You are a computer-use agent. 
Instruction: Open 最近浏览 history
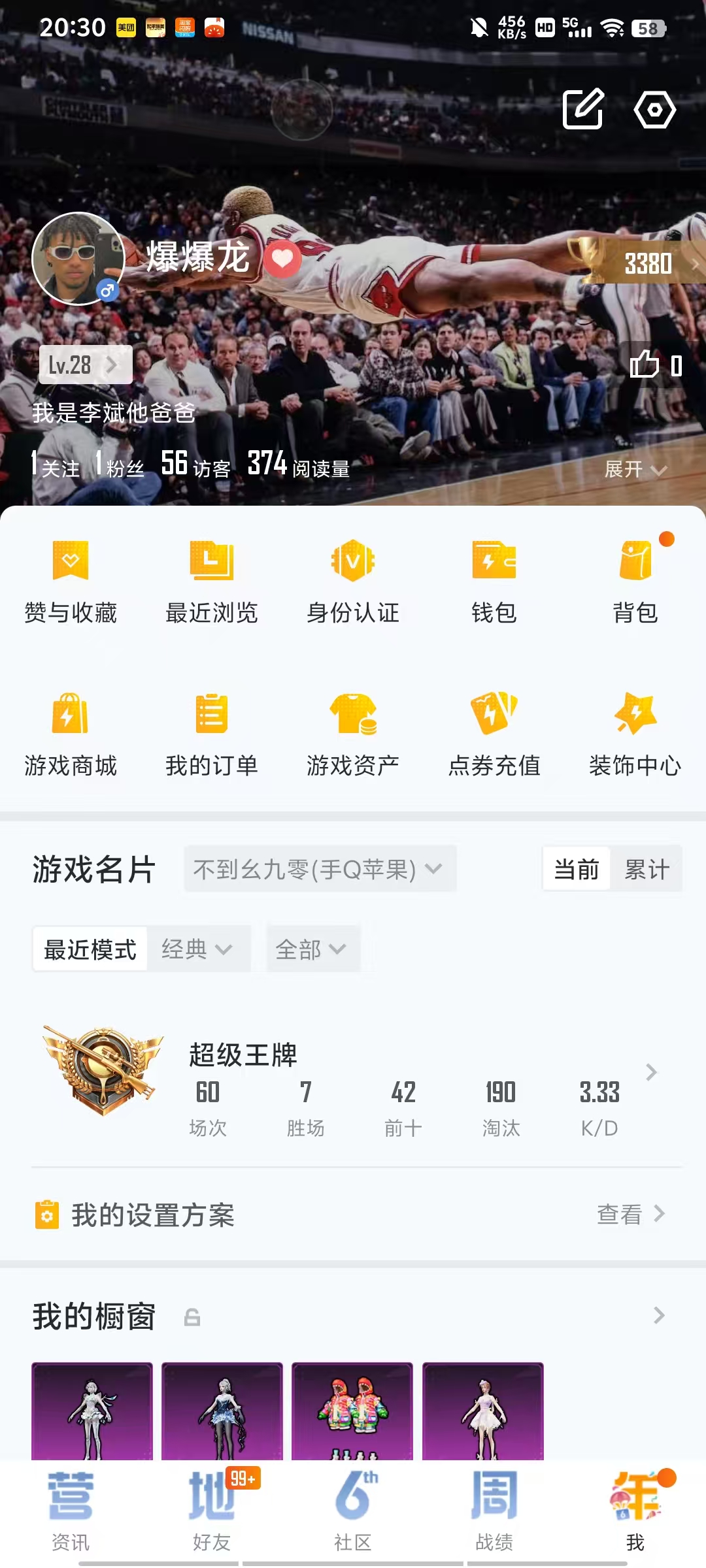pos(210,581)
